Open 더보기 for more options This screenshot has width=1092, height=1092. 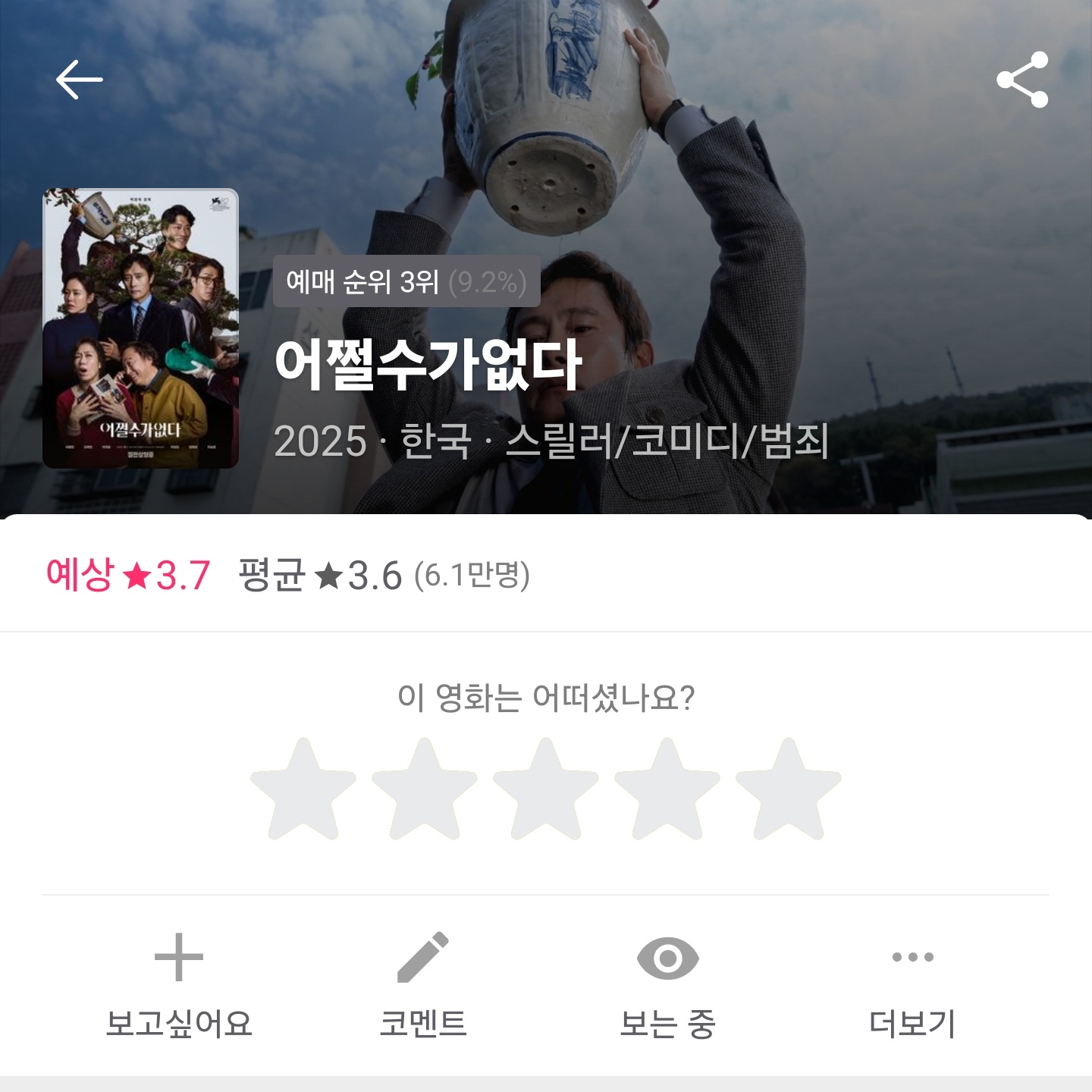coord(912,984)
